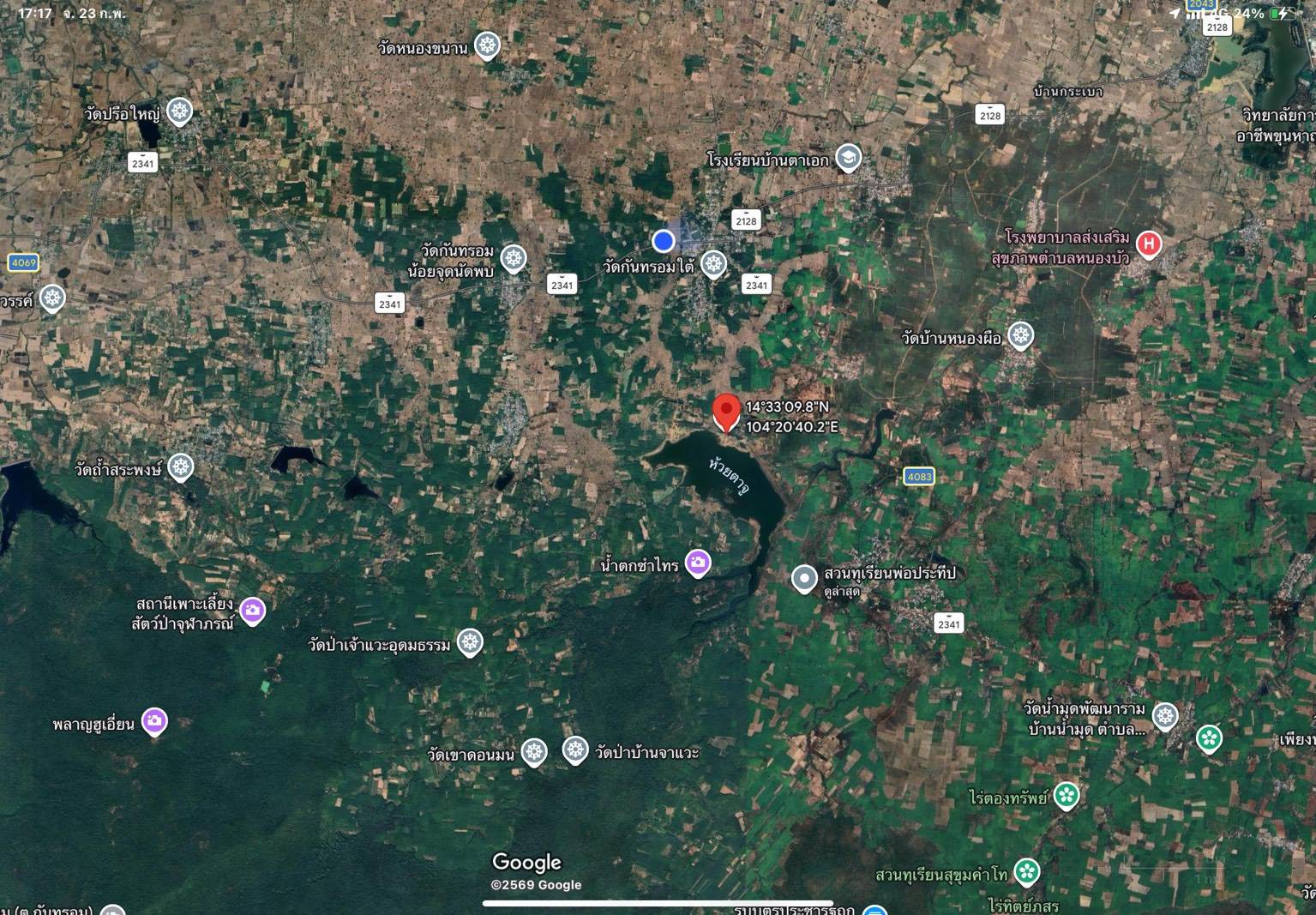Tap the วัดบ้านหนองผือ temple pin
This screenshot has width=1316, height=915.
pyautogui.click(x=1019, y=335)
